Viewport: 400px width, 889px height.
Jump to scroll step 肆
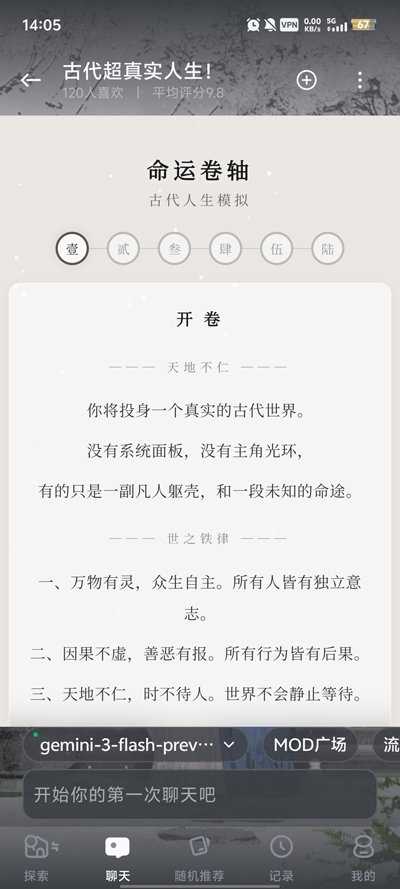[x=225, y=248]
